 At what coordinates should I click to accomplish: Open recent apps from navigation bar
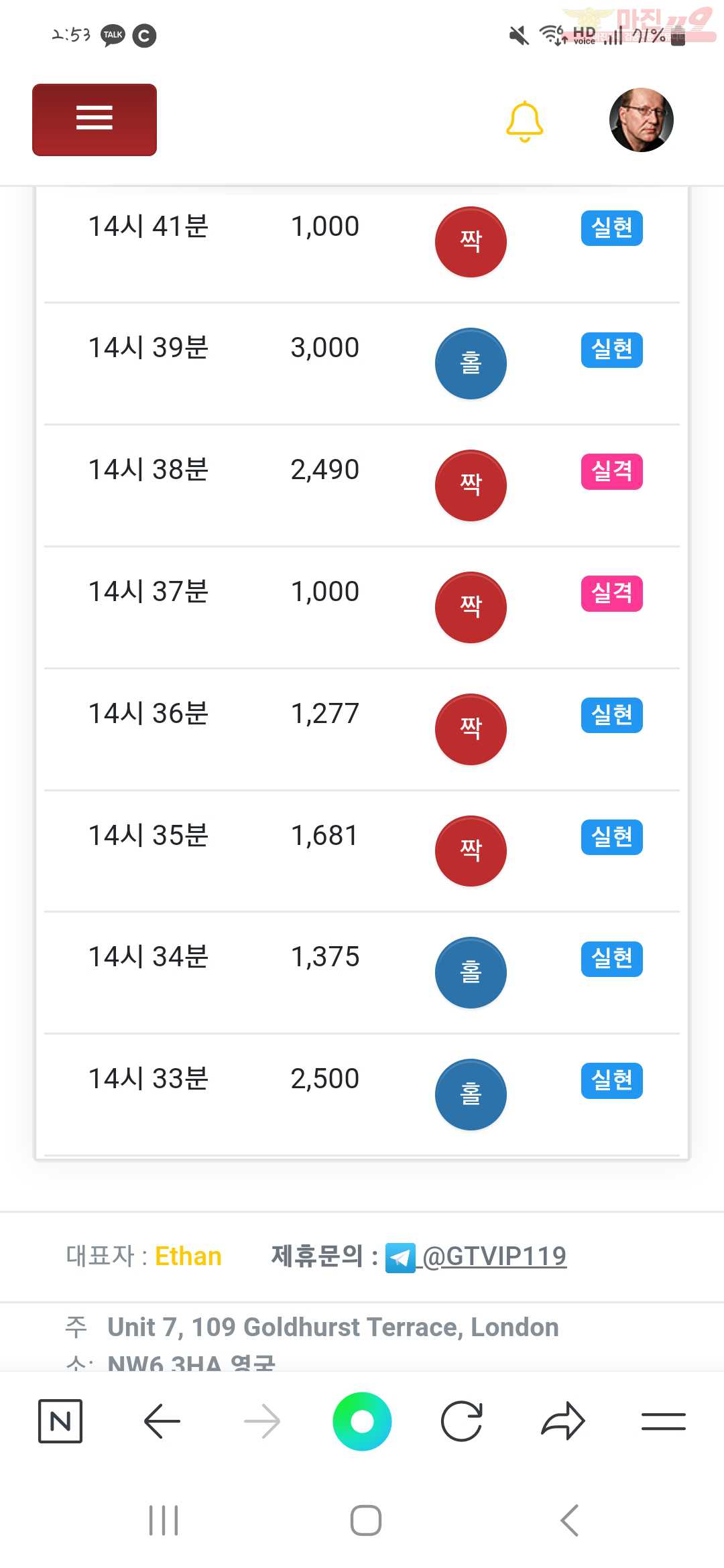(164, 1520)
